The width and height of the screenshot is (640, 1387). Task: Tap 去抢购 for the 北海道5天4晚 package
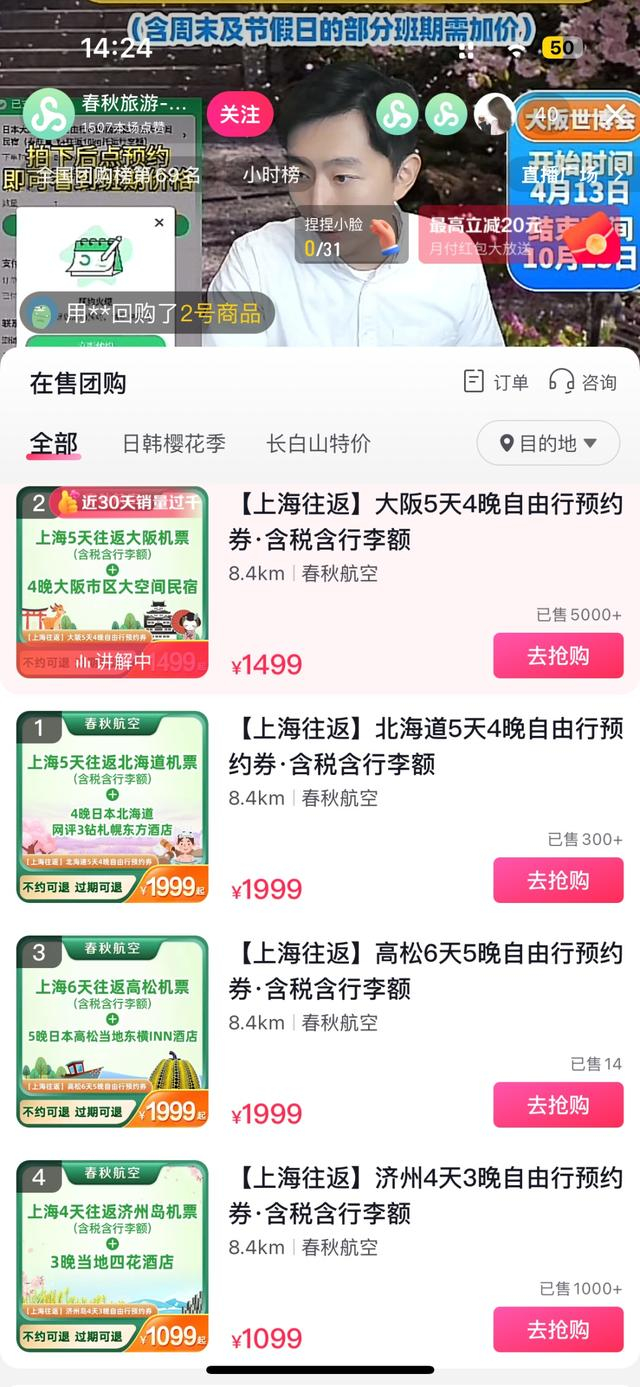coord(558,880)
